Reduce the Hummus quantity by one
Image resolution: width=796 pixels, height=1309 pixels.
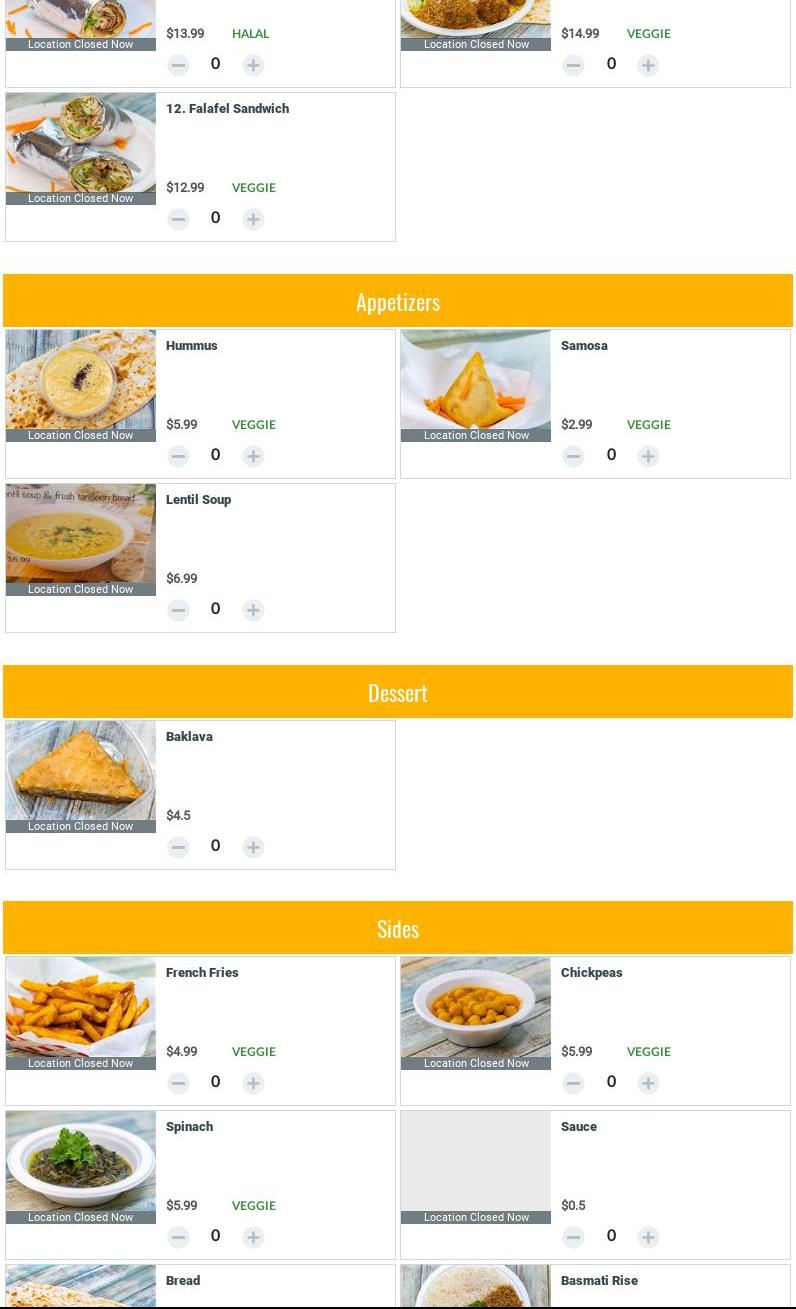178,456
